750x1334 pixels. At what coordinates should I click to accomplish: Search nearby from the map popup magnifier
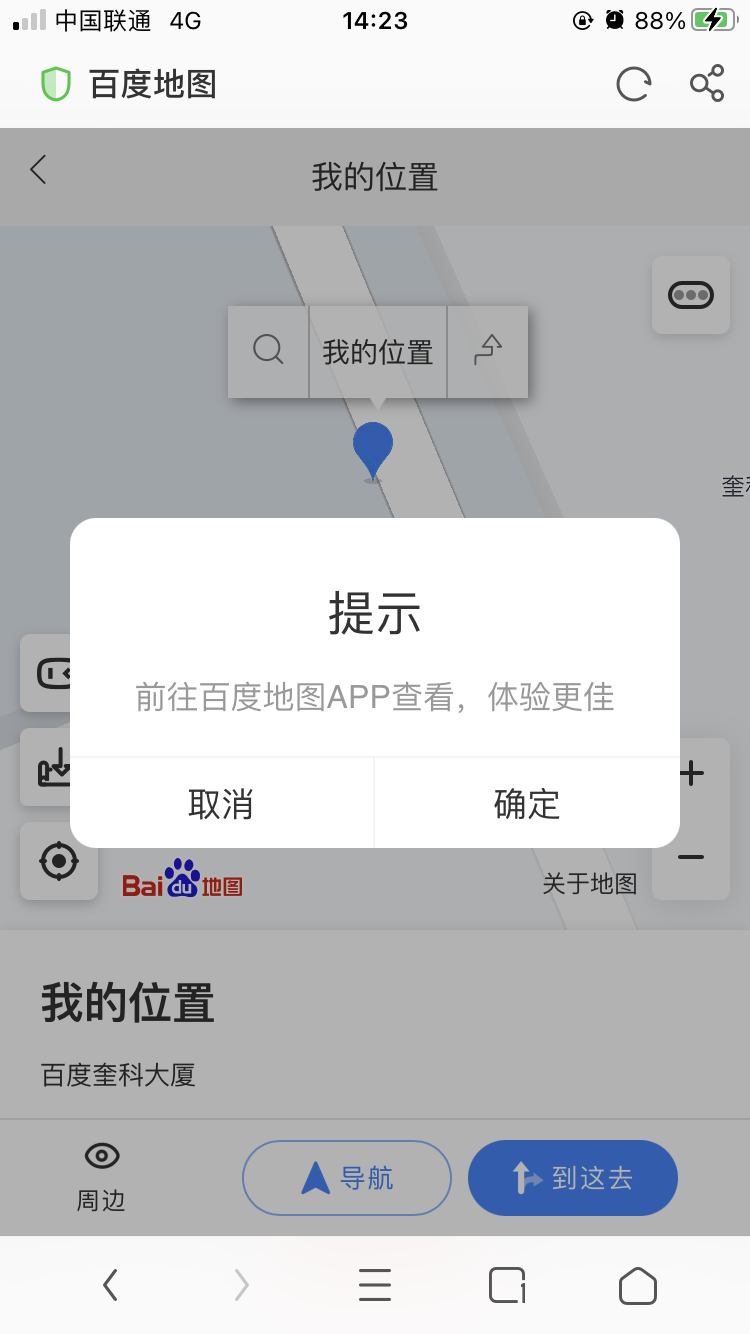(x=268, y=351)
